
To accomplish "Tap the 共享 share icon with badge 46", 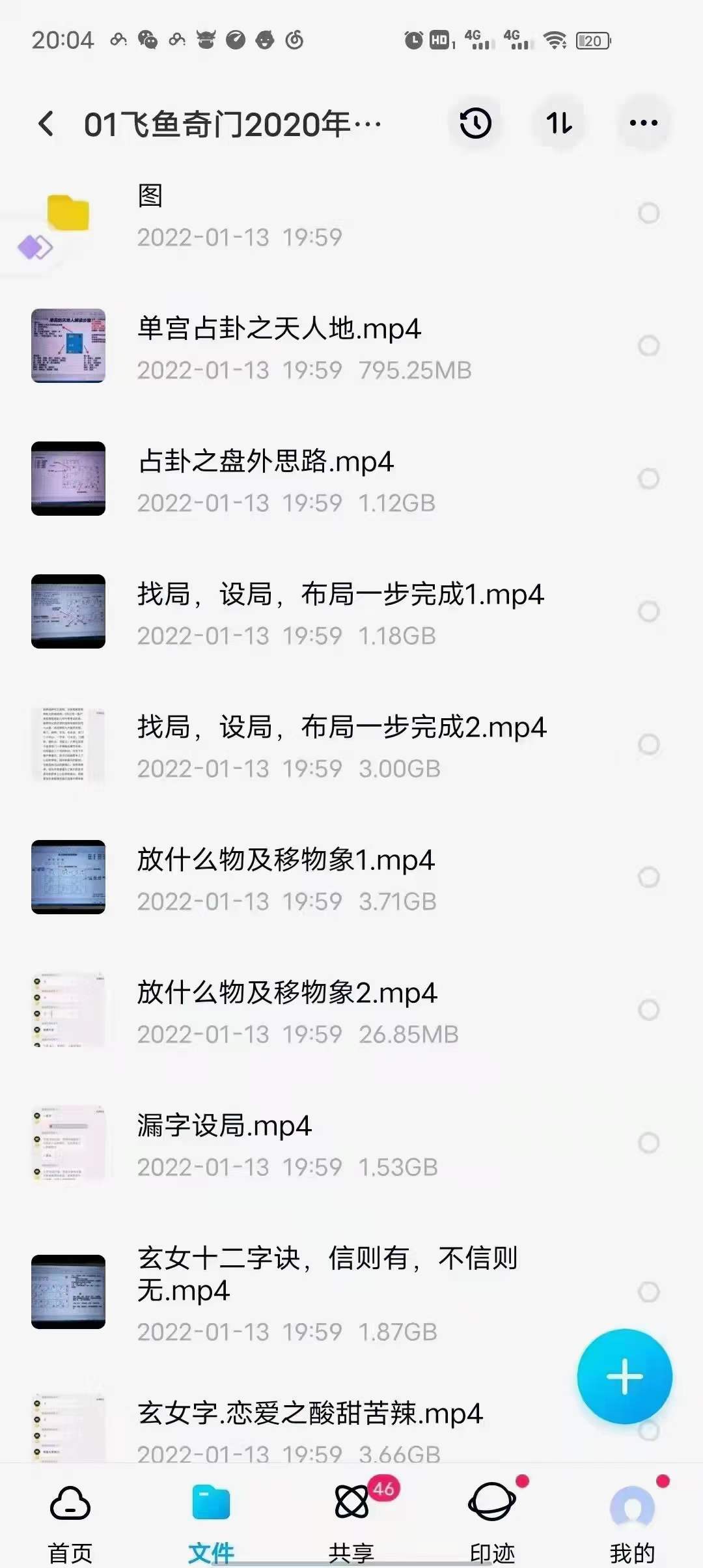I will pyautogui.click(x=351, y=1500).
